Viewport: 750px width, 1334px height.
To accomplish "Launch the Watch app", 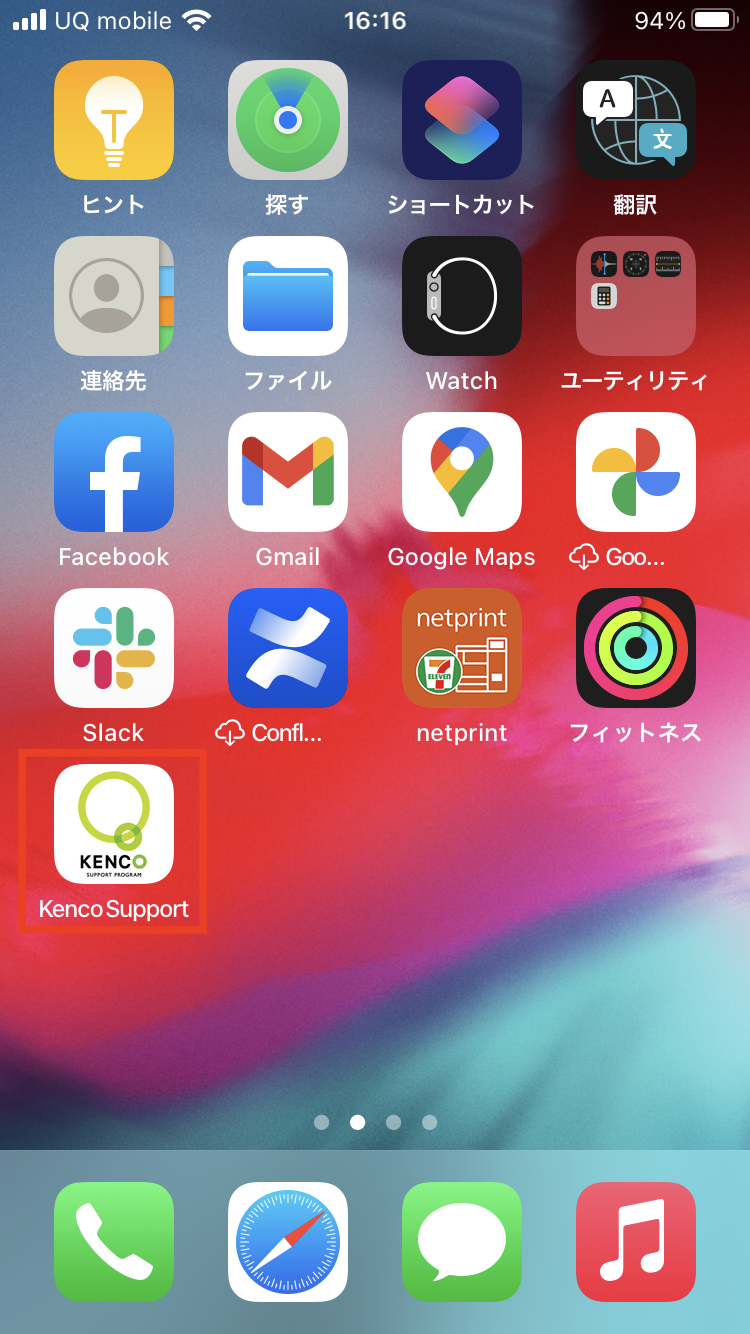I will tap(462, 296).
